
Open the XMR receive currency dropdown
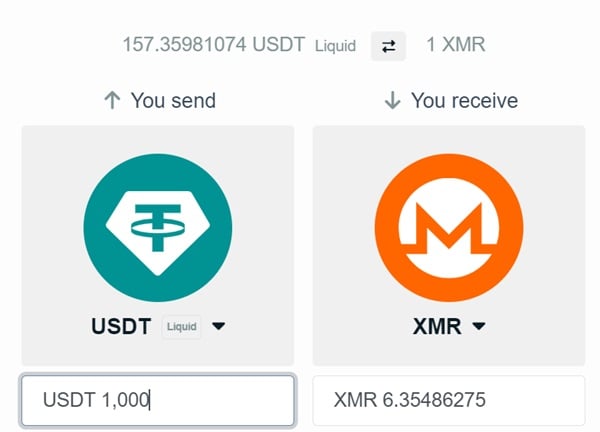478,326
